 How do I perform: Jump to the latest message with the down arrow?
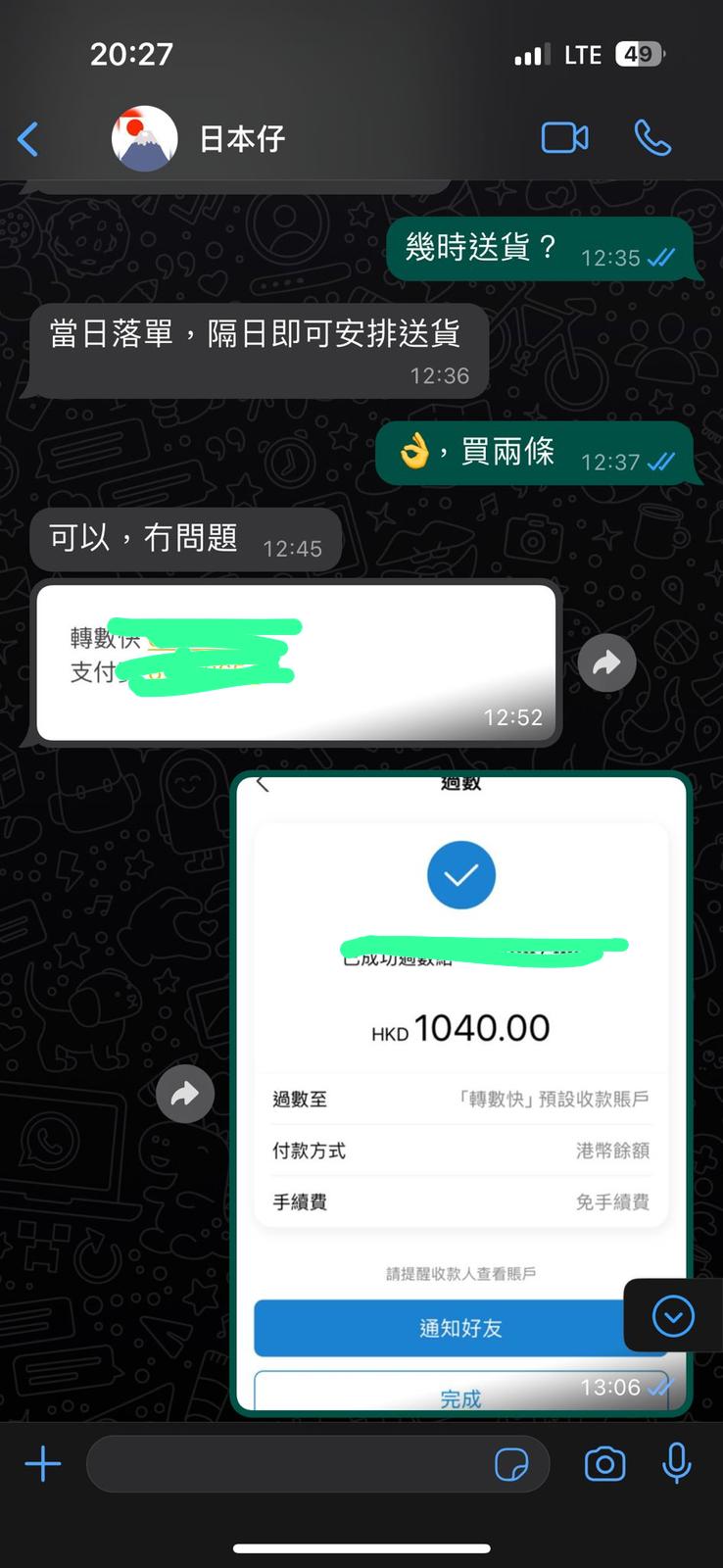coord(673,1315)
